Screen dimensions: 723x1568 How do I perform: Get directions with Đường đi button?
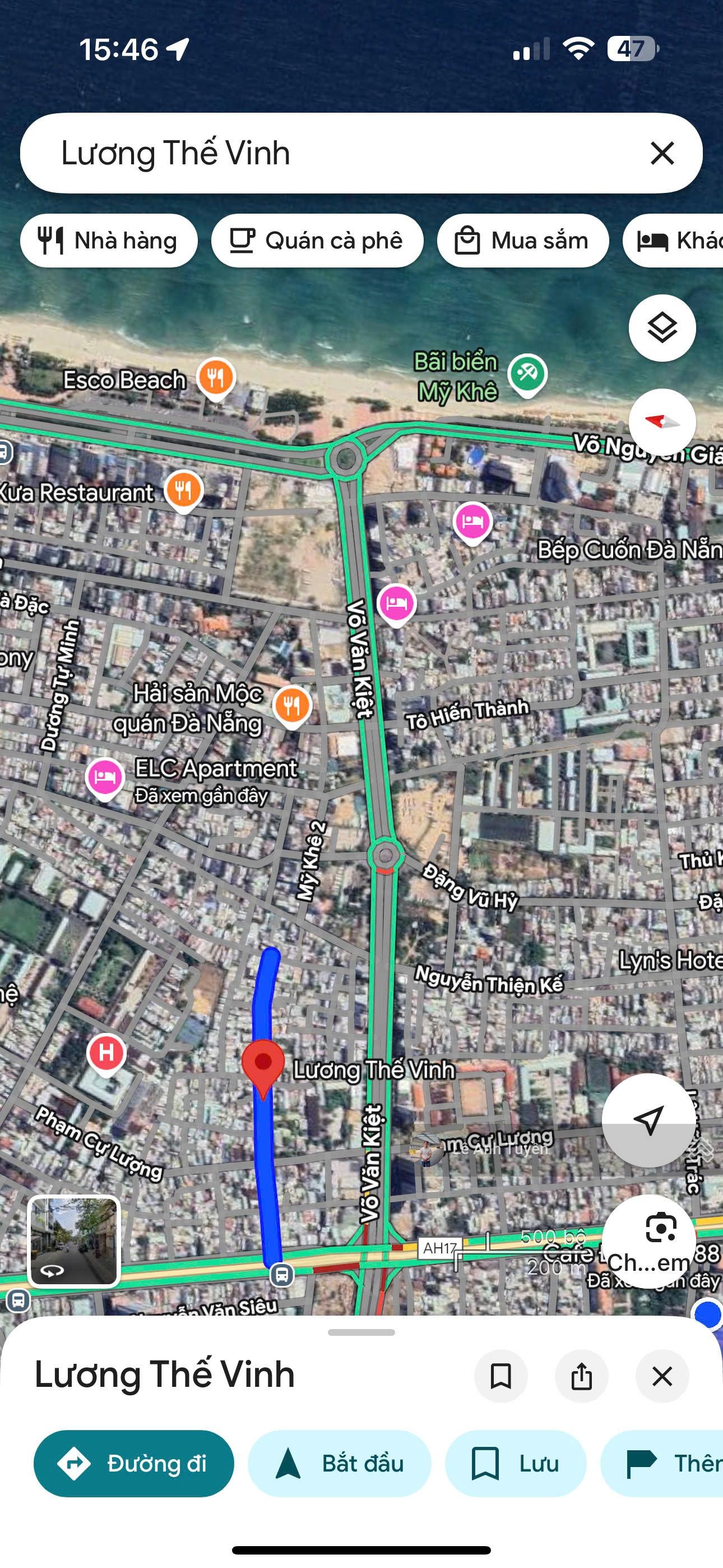pyautogui.click(x=134, y=1463)
